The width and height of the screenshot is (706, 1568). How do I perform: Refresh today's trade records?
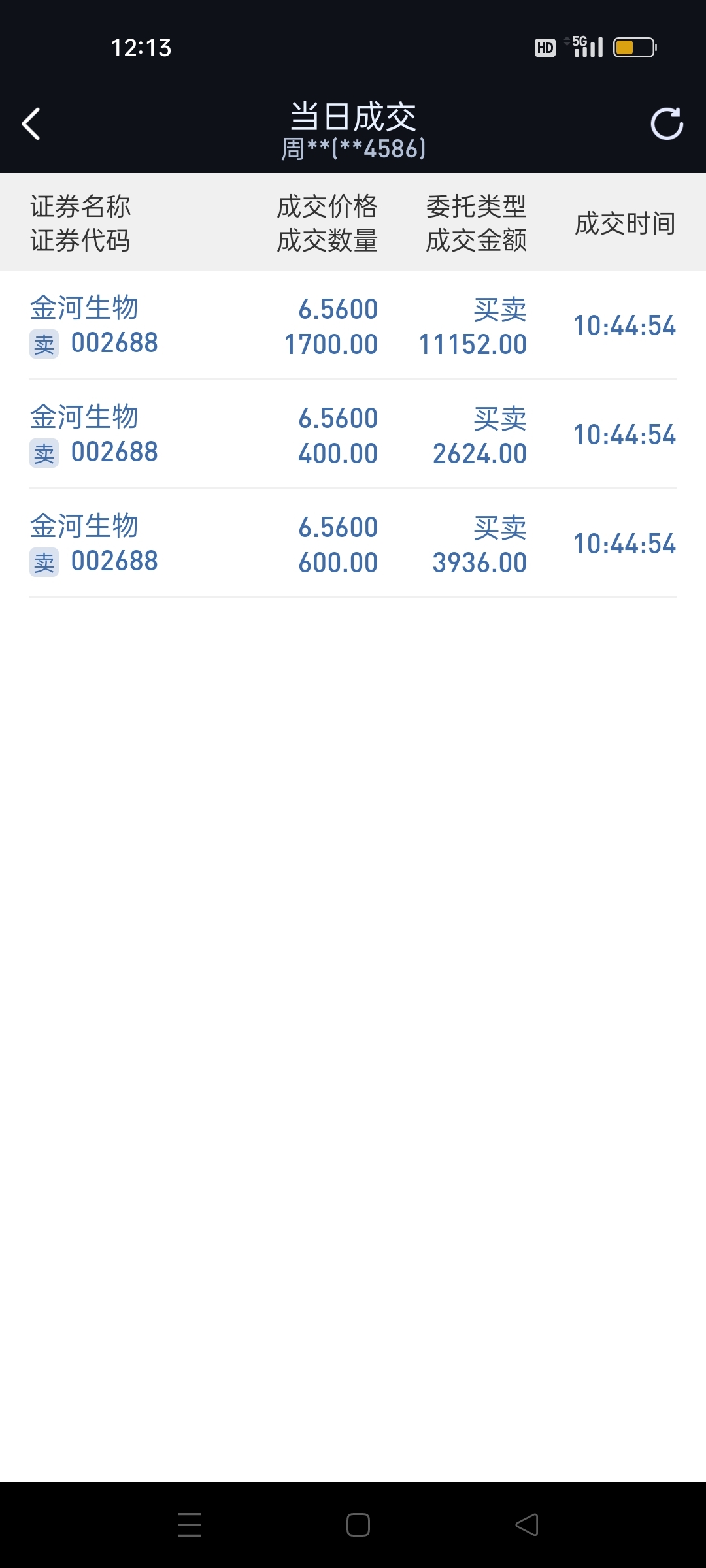(667, 123)
